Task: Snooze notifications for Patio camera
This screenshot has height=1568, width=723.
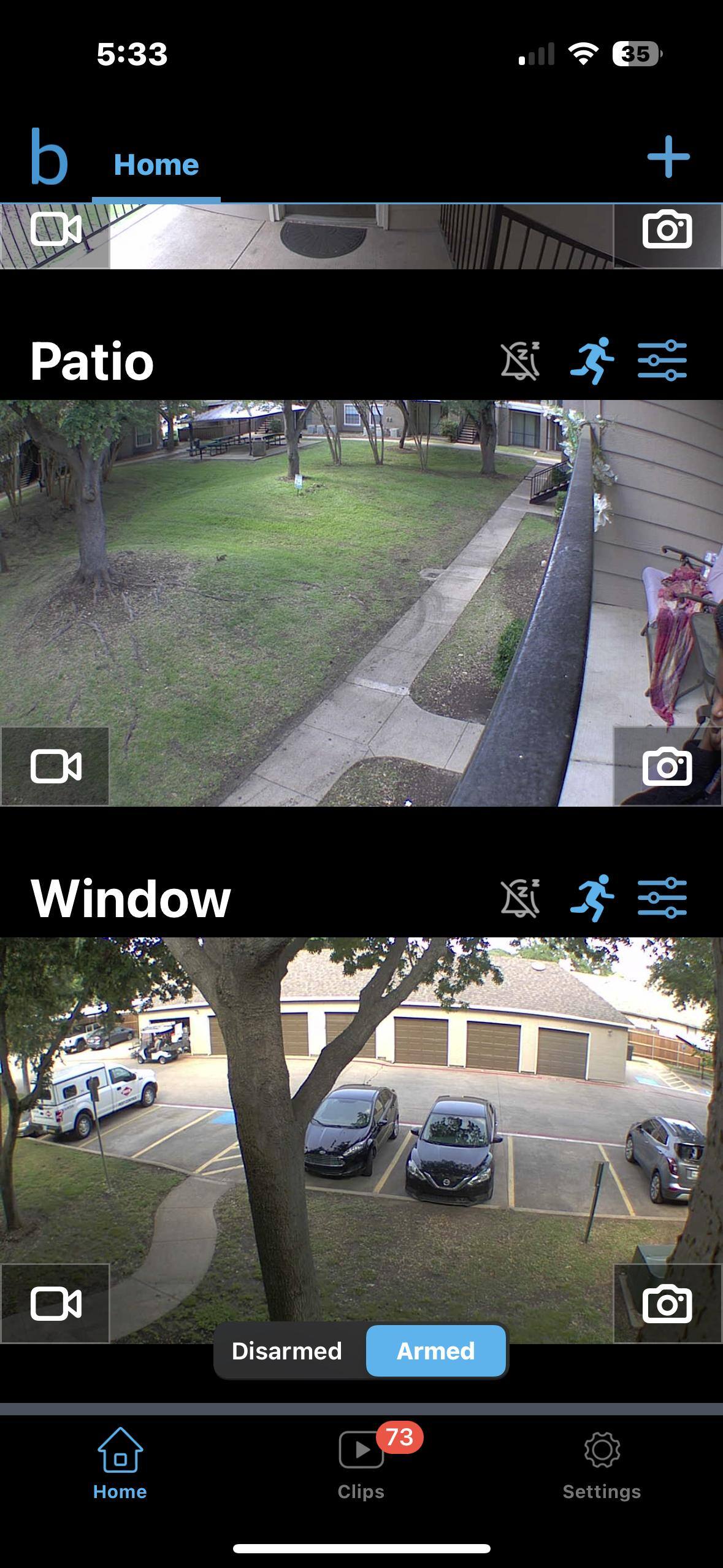Action: (x=521, y=361)
